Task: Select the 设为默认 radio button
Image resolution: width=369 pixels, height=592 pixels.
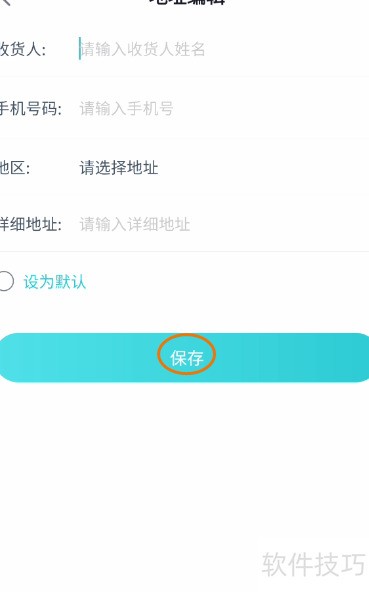Action: click(x=6, y=281)
